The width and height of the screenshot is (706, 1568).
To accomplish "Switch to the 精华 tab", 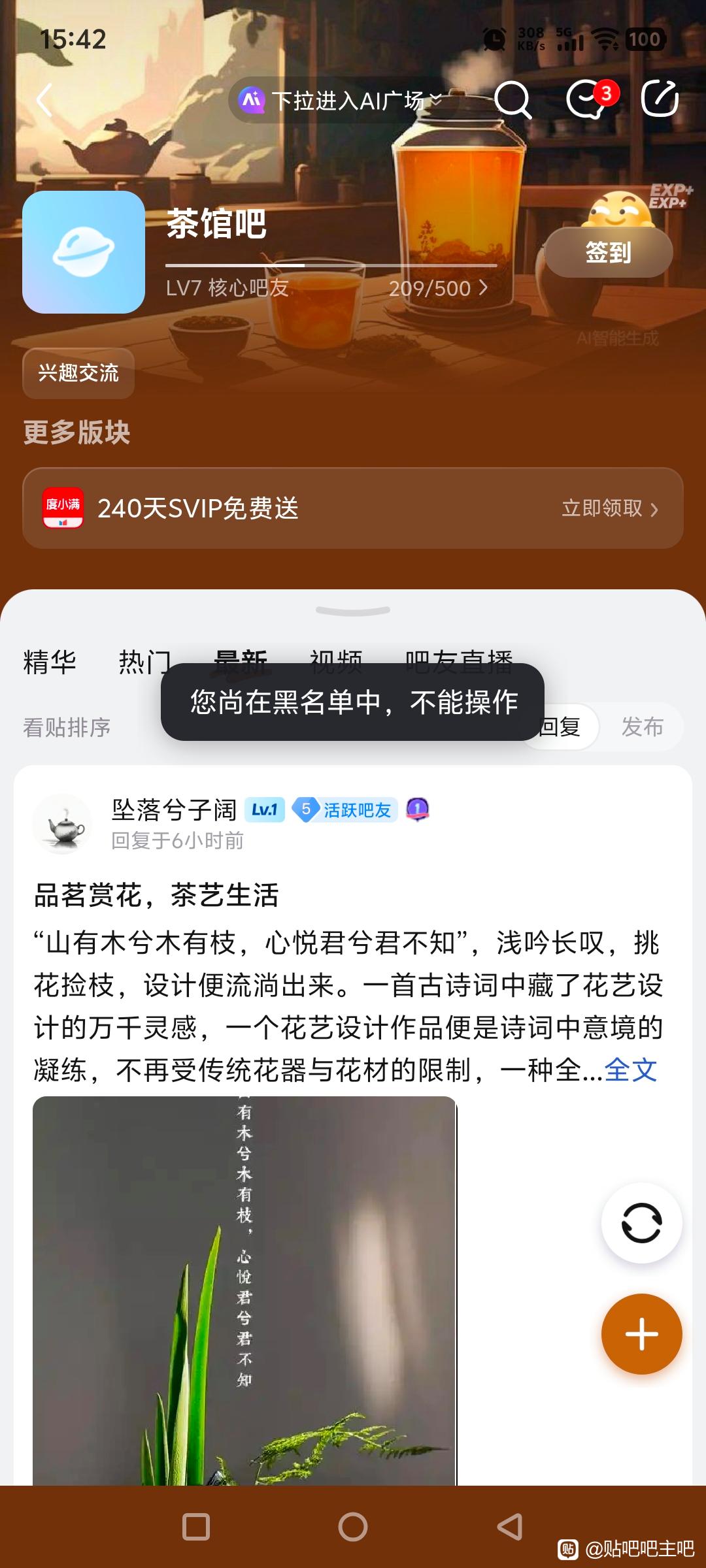I will click(x=50, y=662).
